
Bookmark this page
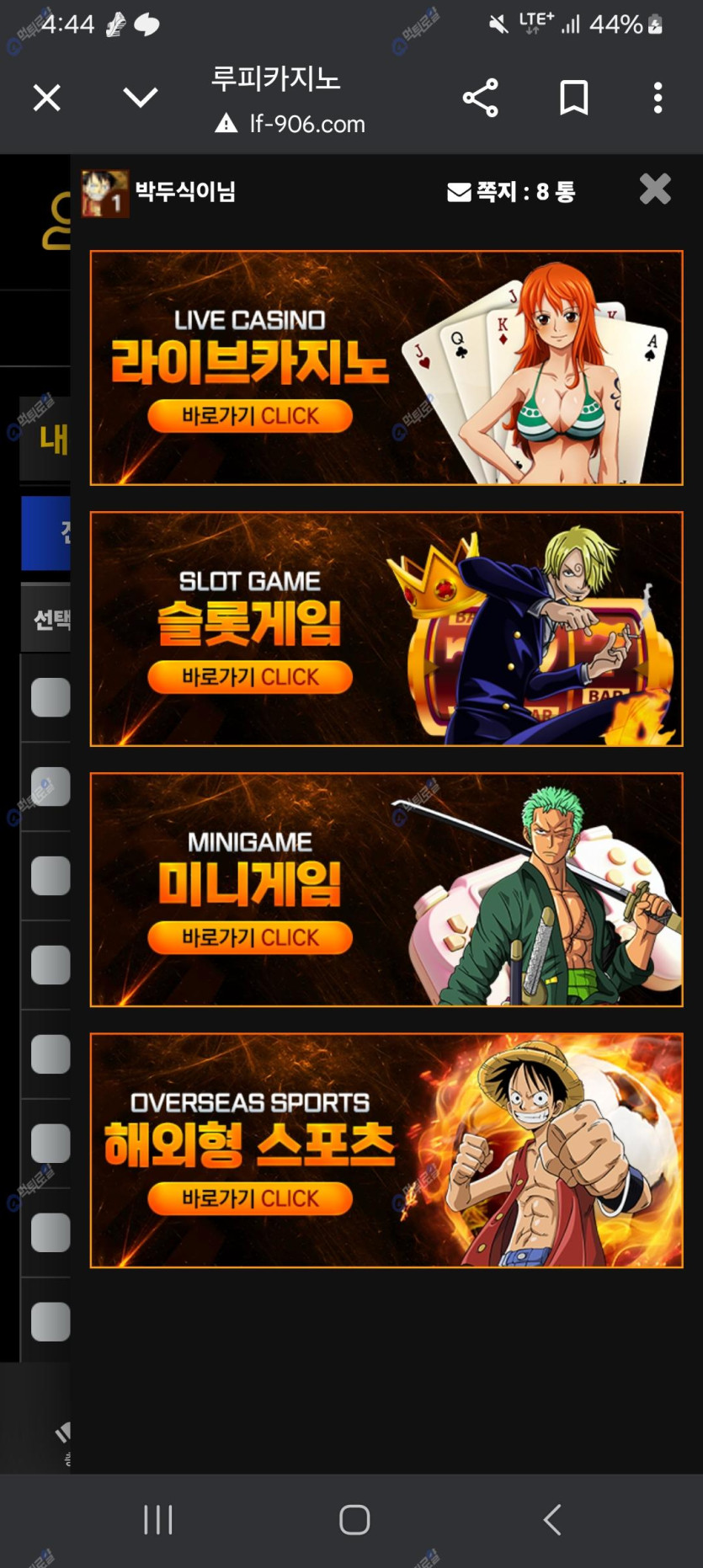click(x=574, y=99)
